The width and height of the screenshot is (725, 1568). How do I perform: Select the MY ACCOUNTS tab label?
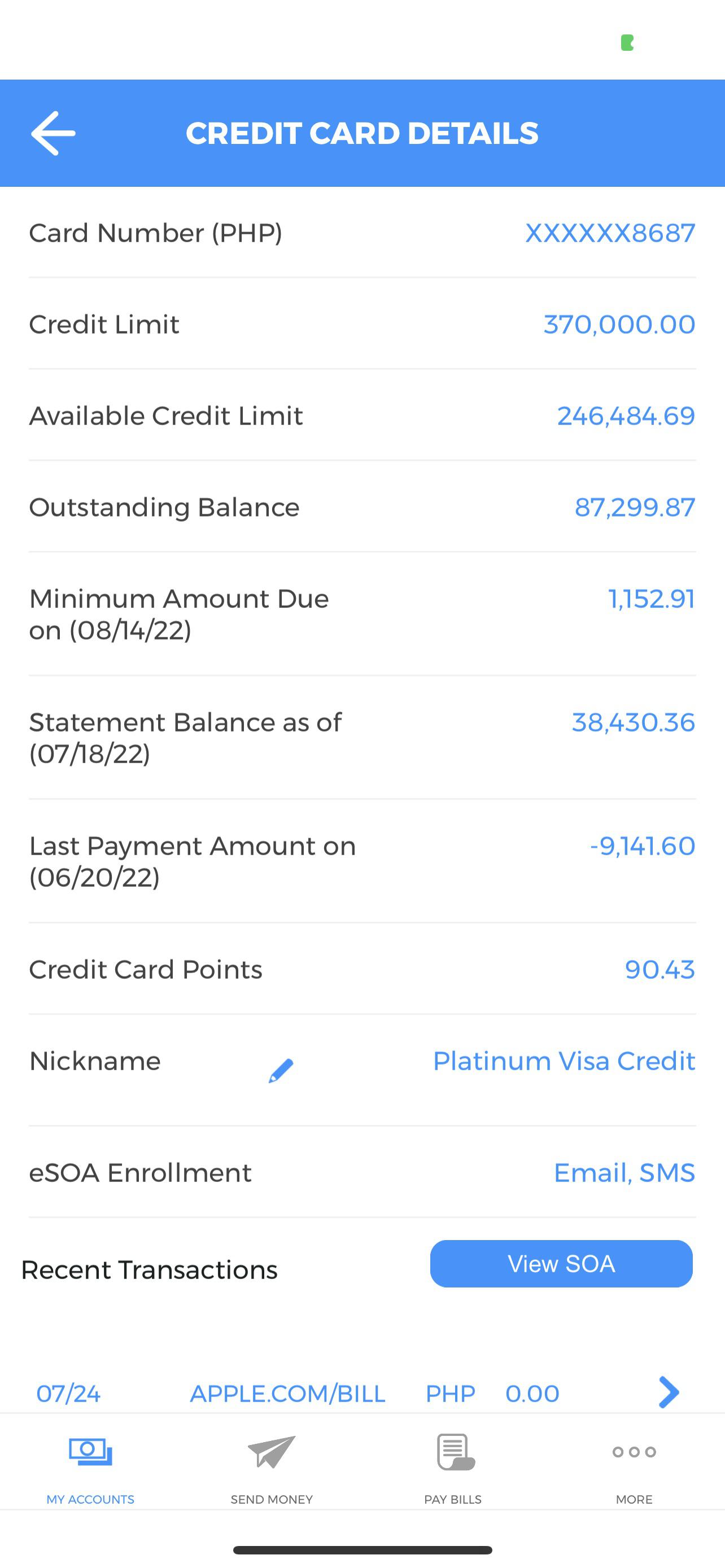[x=90, y=1500]
